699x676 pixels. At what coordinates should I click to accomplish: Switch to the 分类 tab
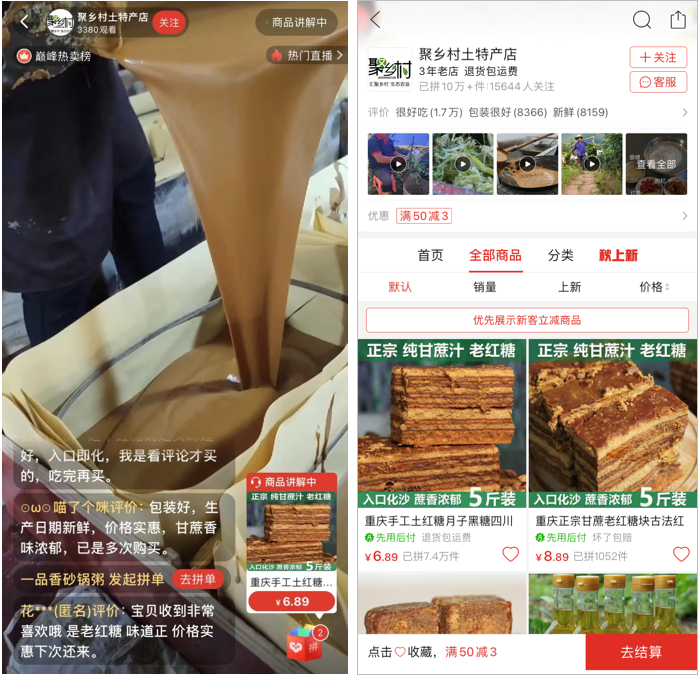click(560, 255)
